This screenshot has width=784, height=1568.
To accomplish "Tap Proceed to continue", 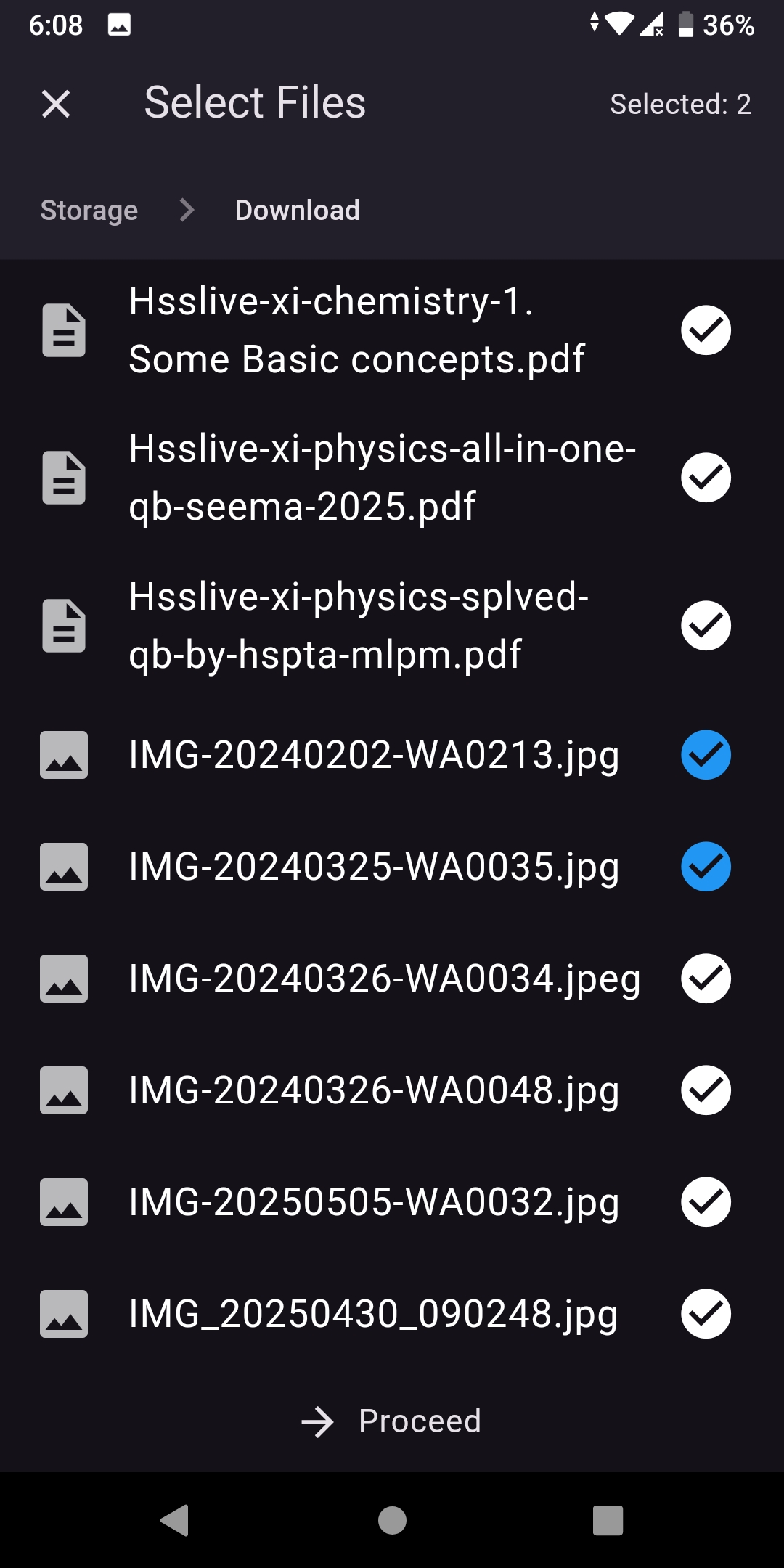I will click(392, 1421).
